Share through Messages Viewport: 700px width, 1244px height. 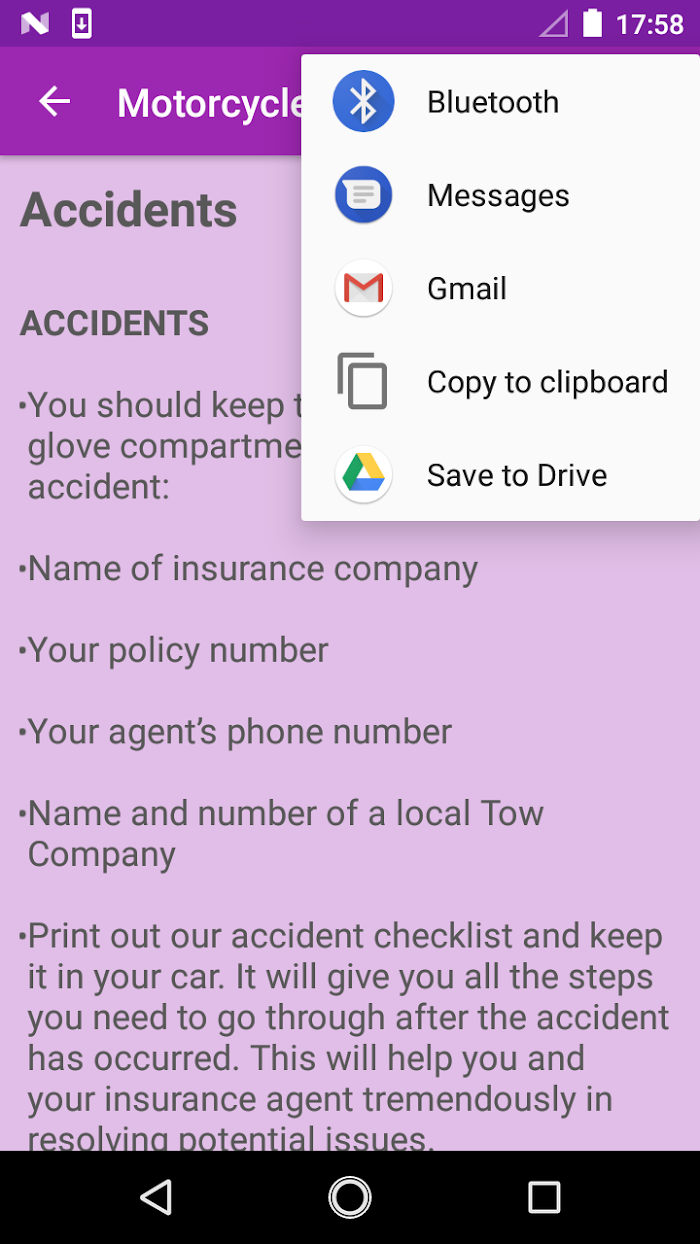click(x=500, y=195)
